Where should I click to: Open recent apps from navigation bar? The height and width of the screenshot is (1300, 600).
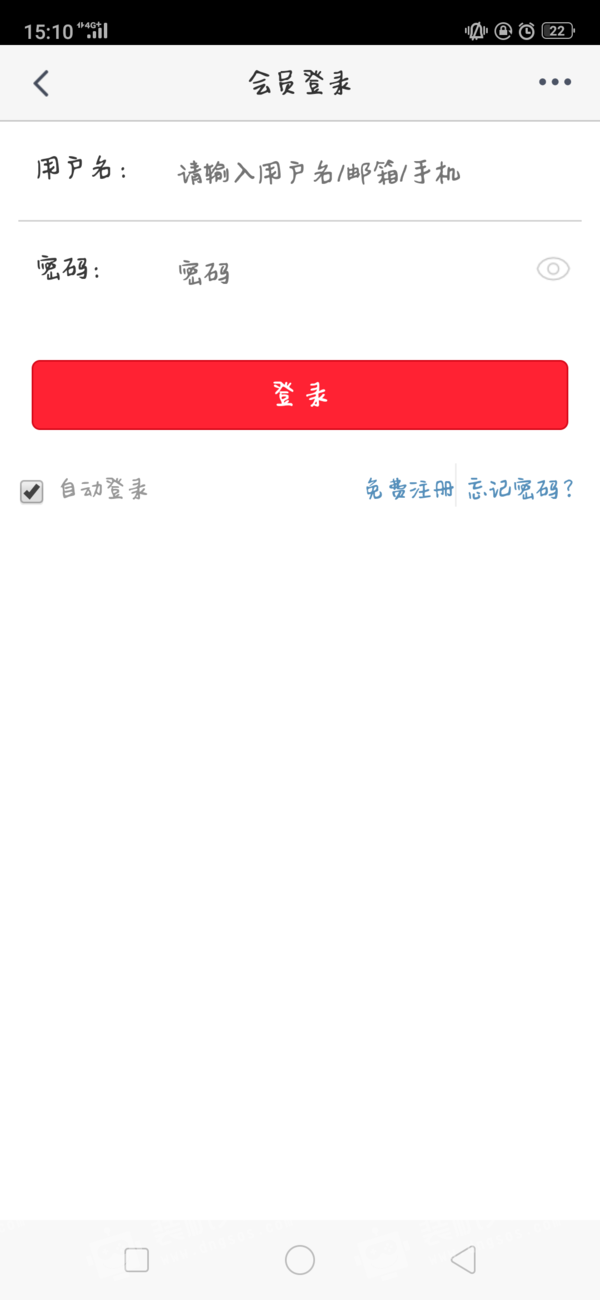pyautogui.click(x=137, y=1260)
